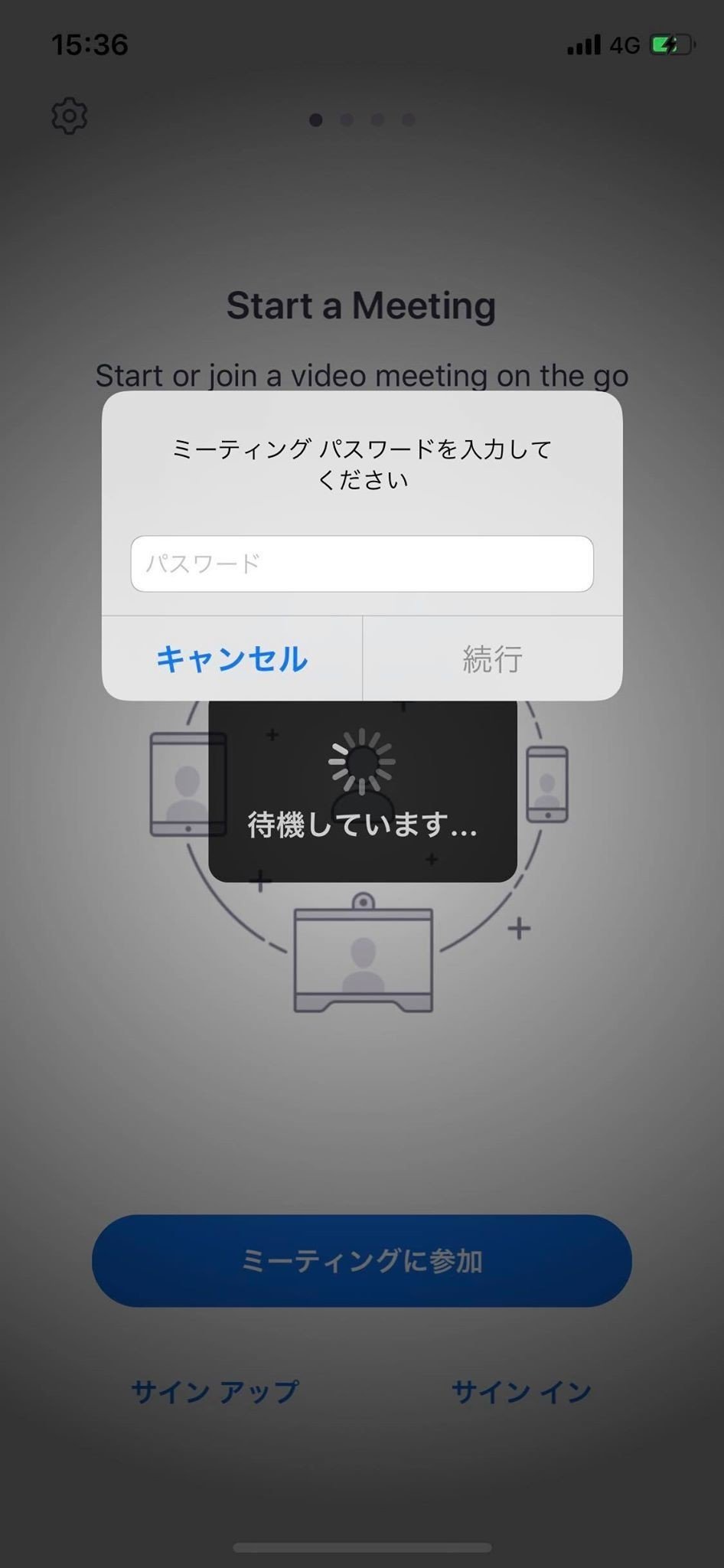The height and width of the screenshot is (1568, 724).
Task: Tap the 4G network indicator
Action: point(625,44)
